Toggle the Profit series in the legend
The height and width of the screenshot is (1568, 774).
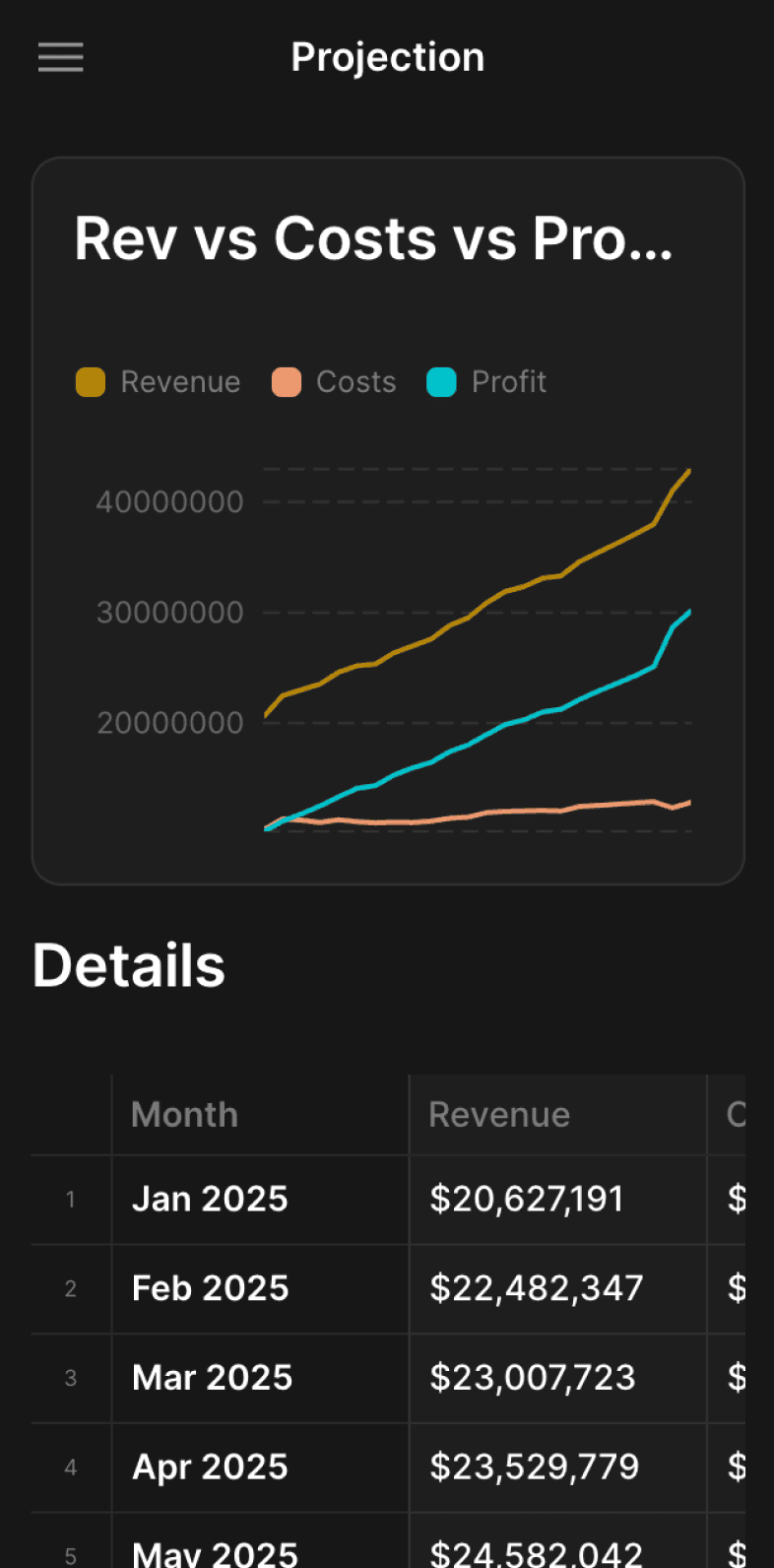point(487,382)
